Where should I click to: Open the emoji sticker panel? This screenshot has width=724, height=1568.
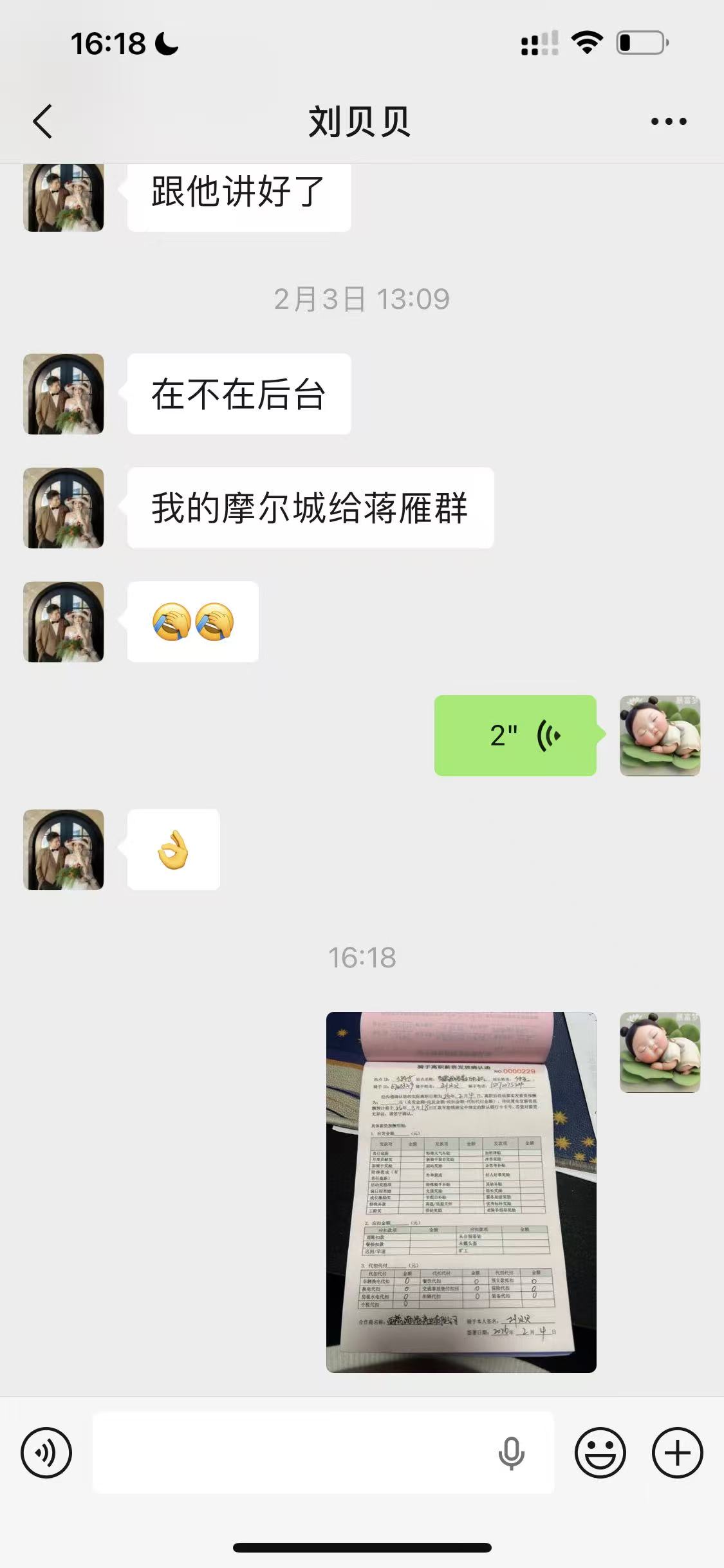[600, 1453]
